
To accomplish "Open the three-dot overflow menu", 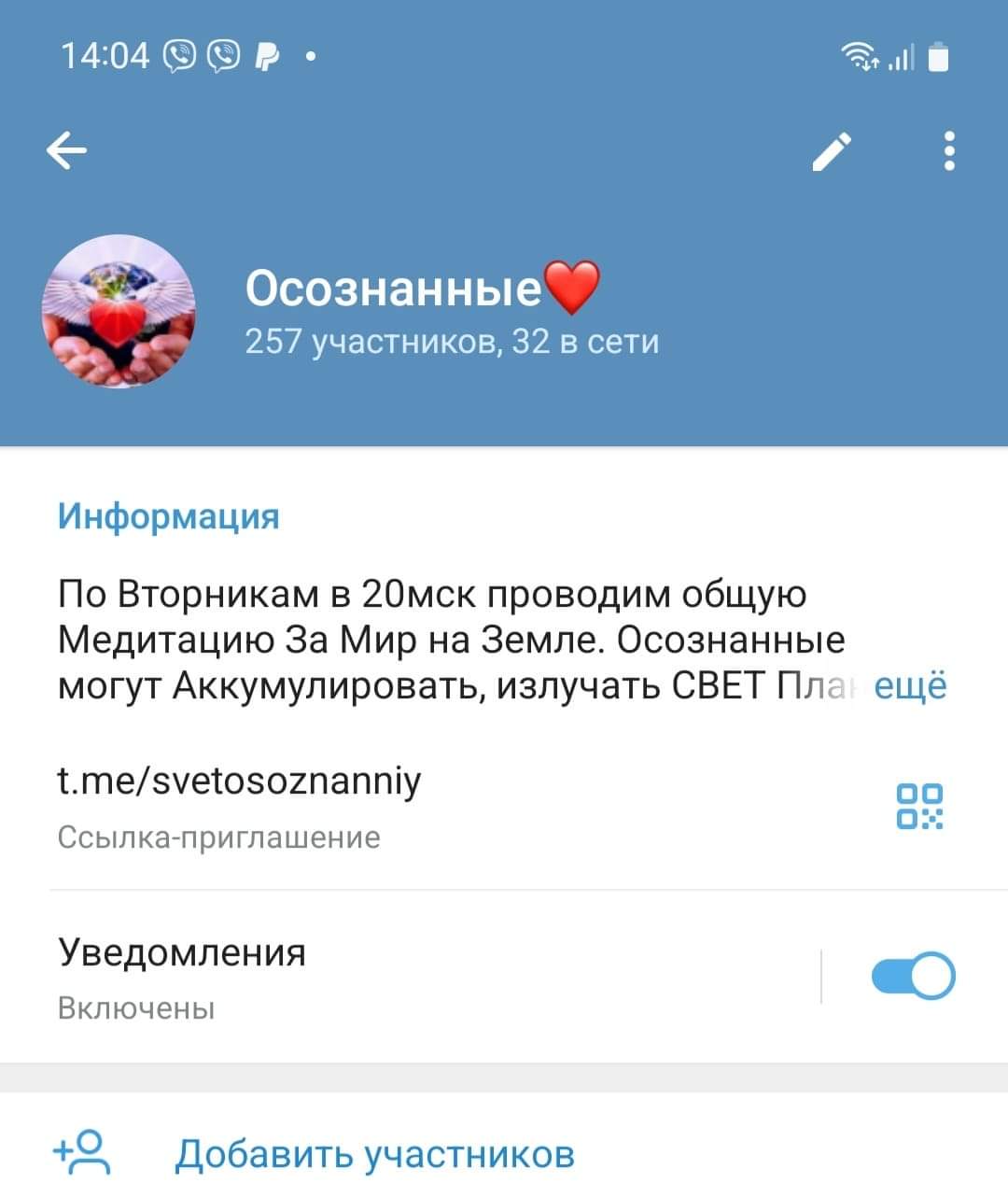I will 949,151.
